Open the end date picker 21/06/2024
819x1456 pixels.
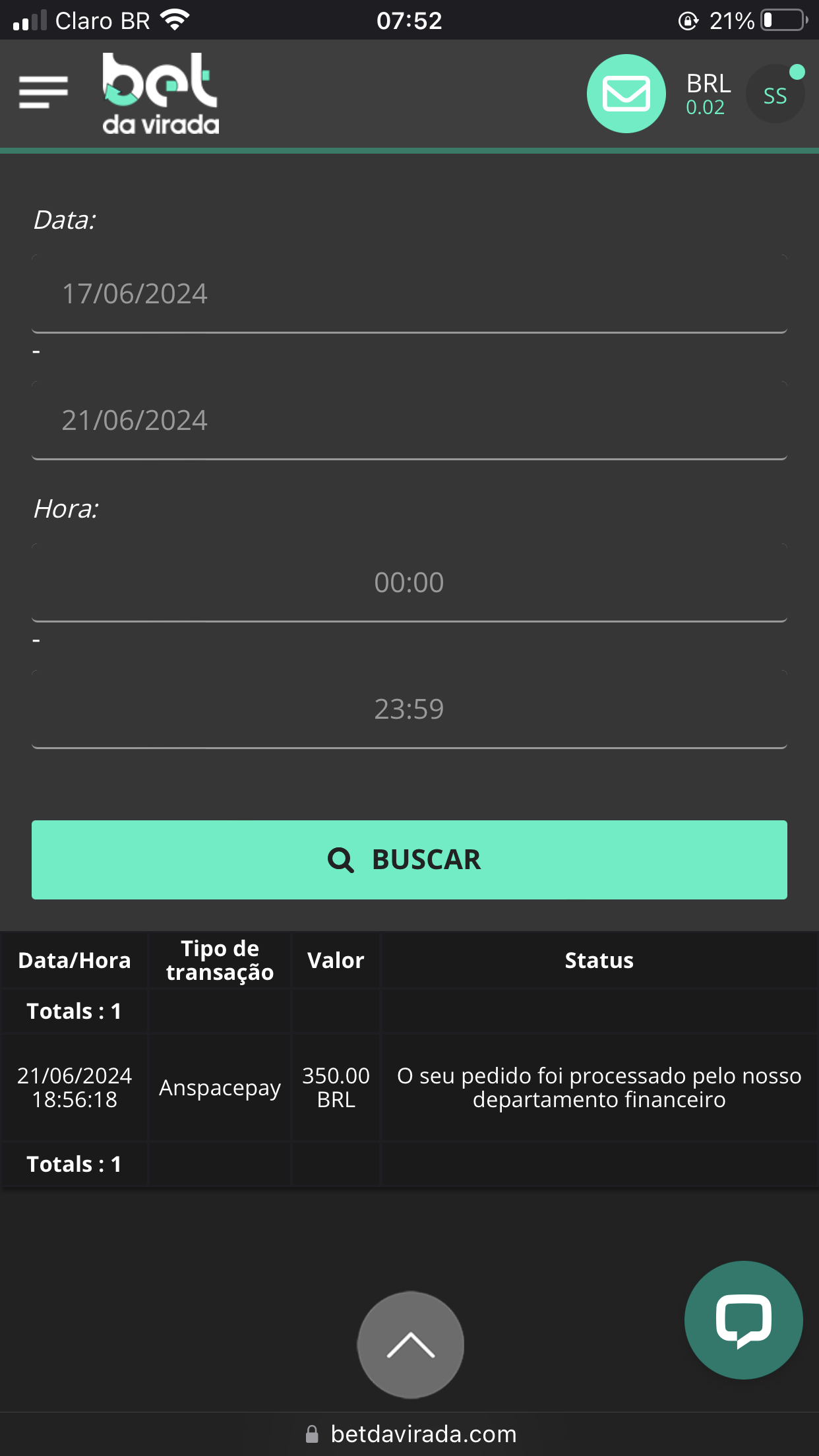(x=409, y=420)
